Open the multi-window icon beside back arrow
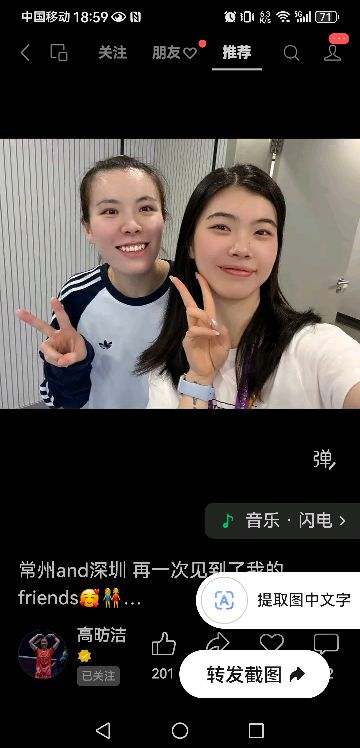360x748 pixels. point(59,52)
